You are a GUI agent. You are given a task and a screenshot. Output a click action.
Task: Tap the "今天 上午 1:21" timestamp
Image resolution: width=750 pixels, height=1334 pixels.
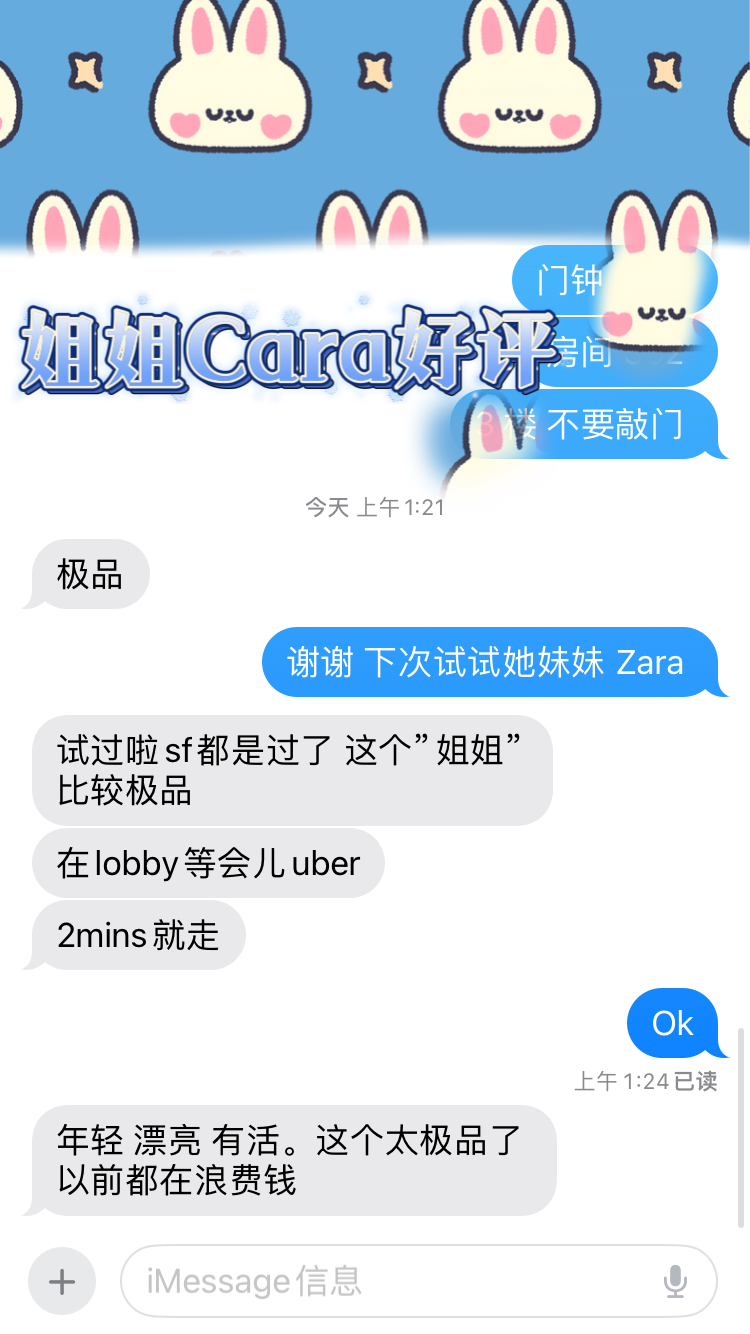pyautogui.click(x=374, y=507)
